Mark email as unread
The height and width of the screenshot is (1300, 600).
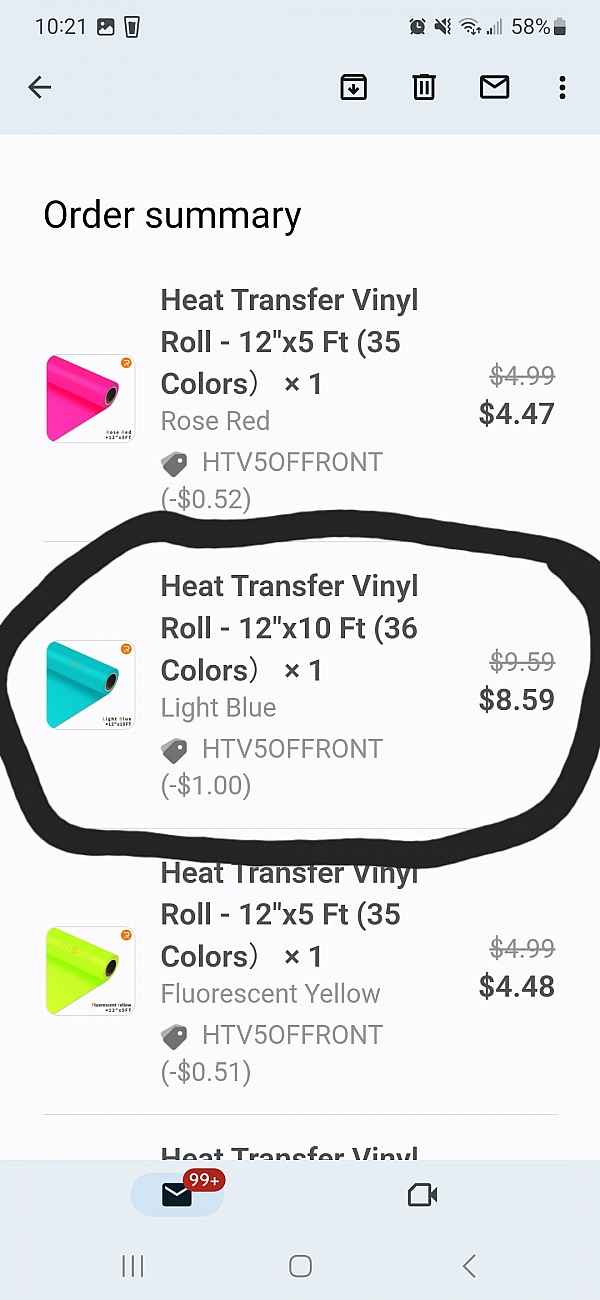click(494, 88)
